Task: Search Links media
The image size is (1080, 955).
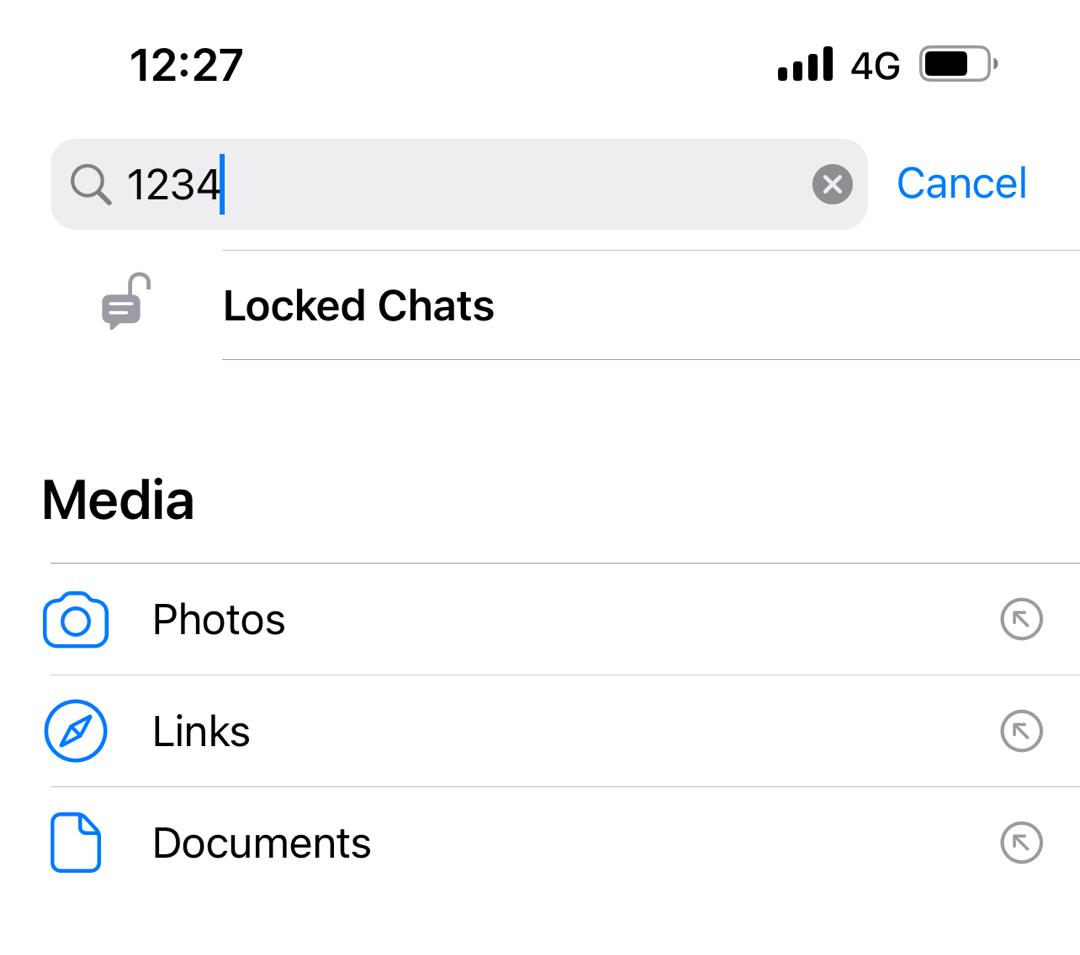Action: click(x=201, y=732)
